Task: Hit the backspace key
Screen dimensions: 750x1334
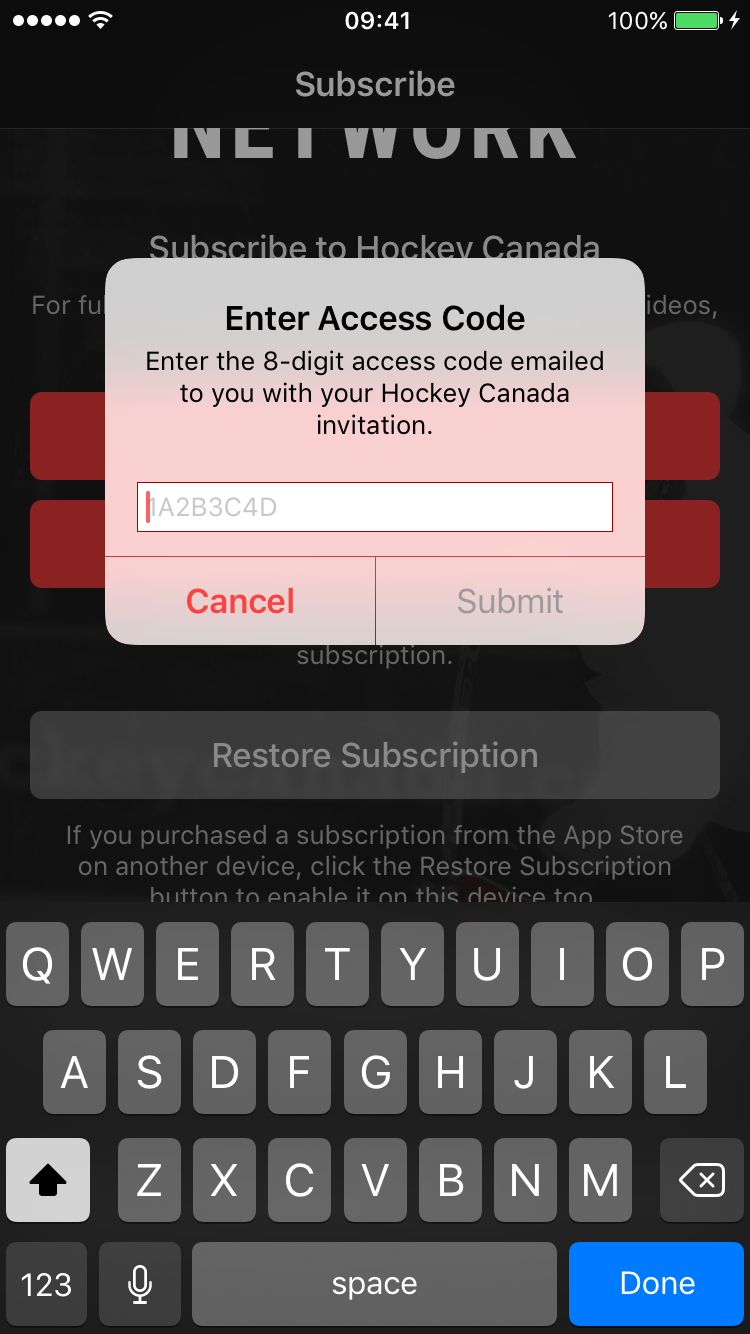Action: 702,1181
